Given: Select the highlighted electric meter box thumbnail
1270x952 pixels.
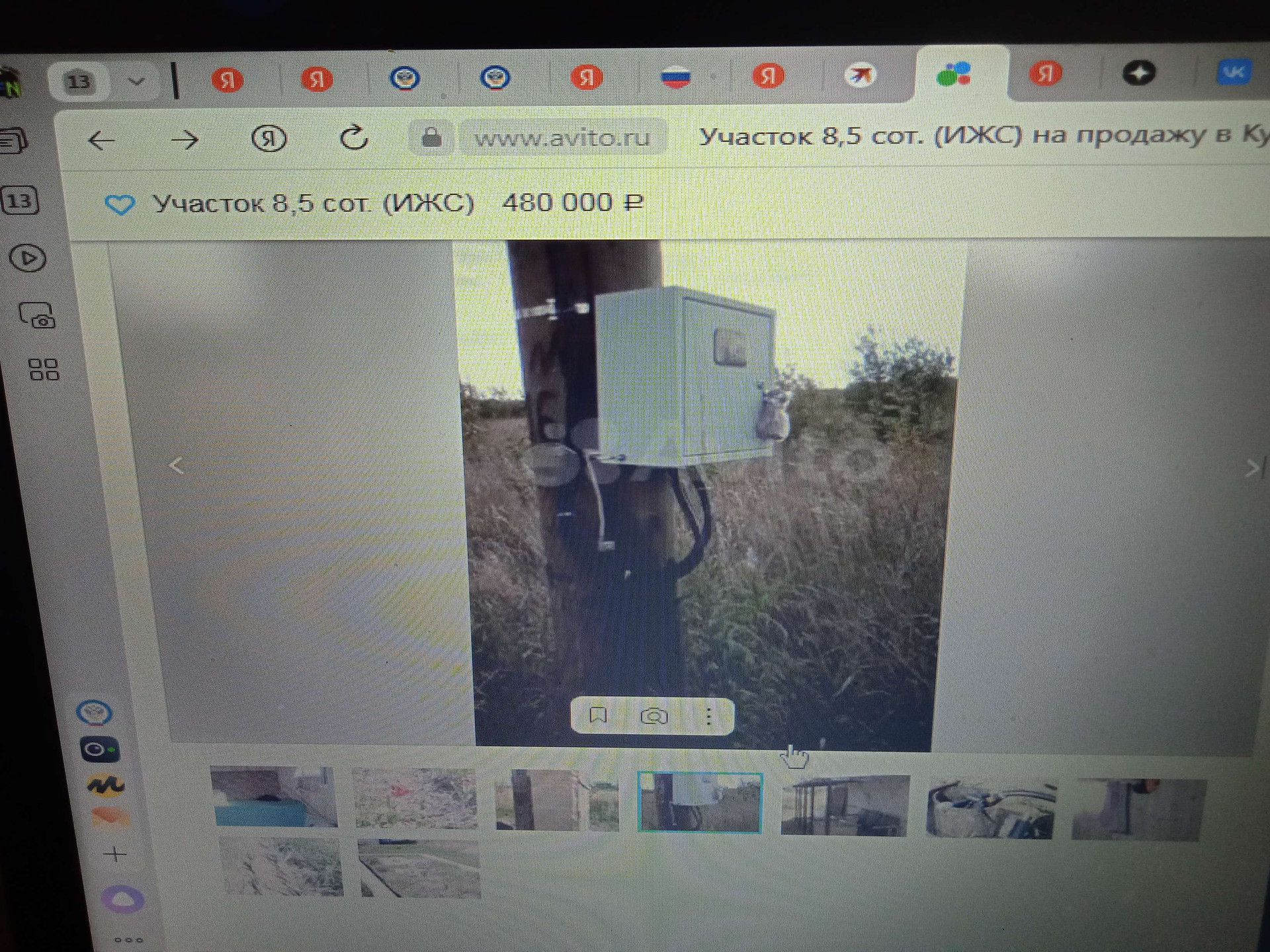Looking at the screenshot, I should point(700,802).
